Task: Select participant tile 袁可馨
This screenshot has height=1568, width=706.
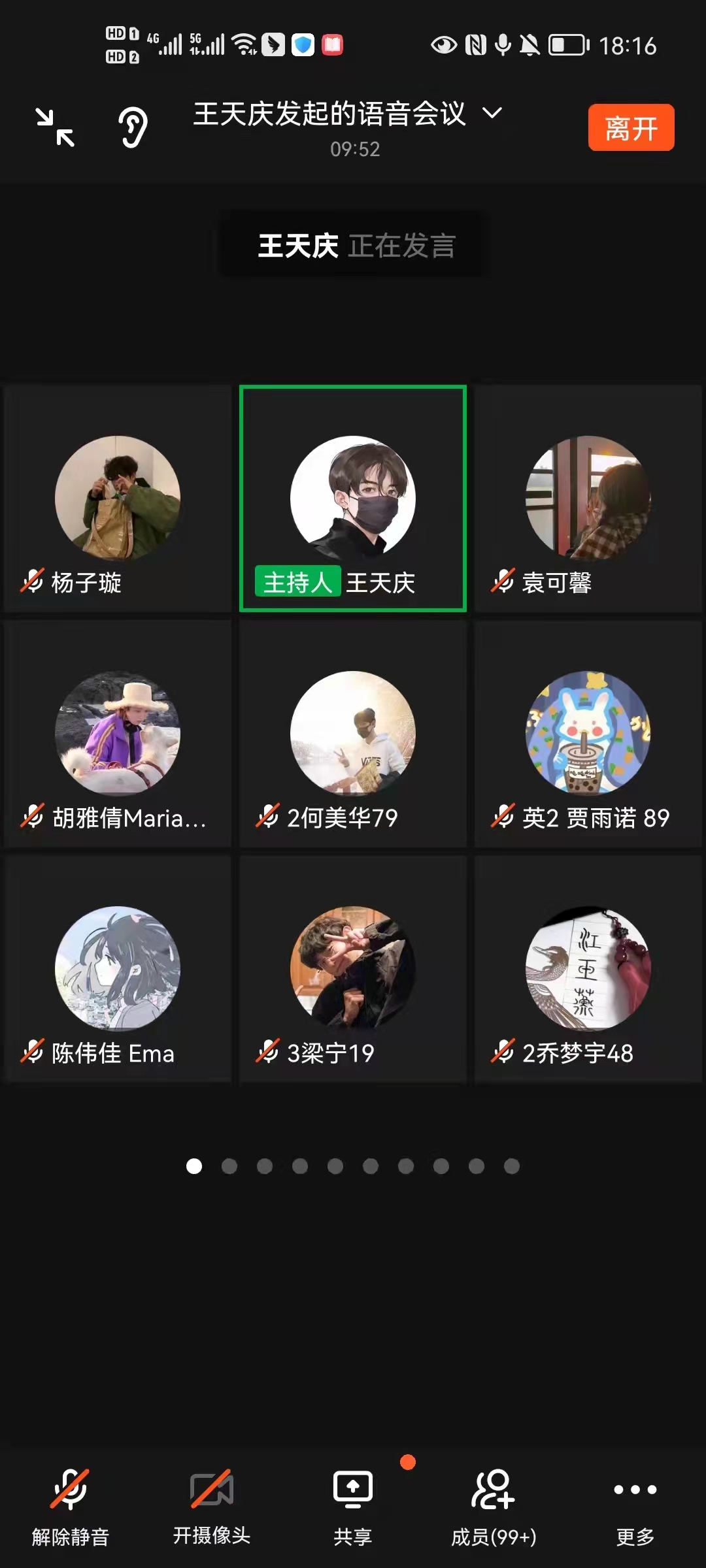Action: point(588,498)
